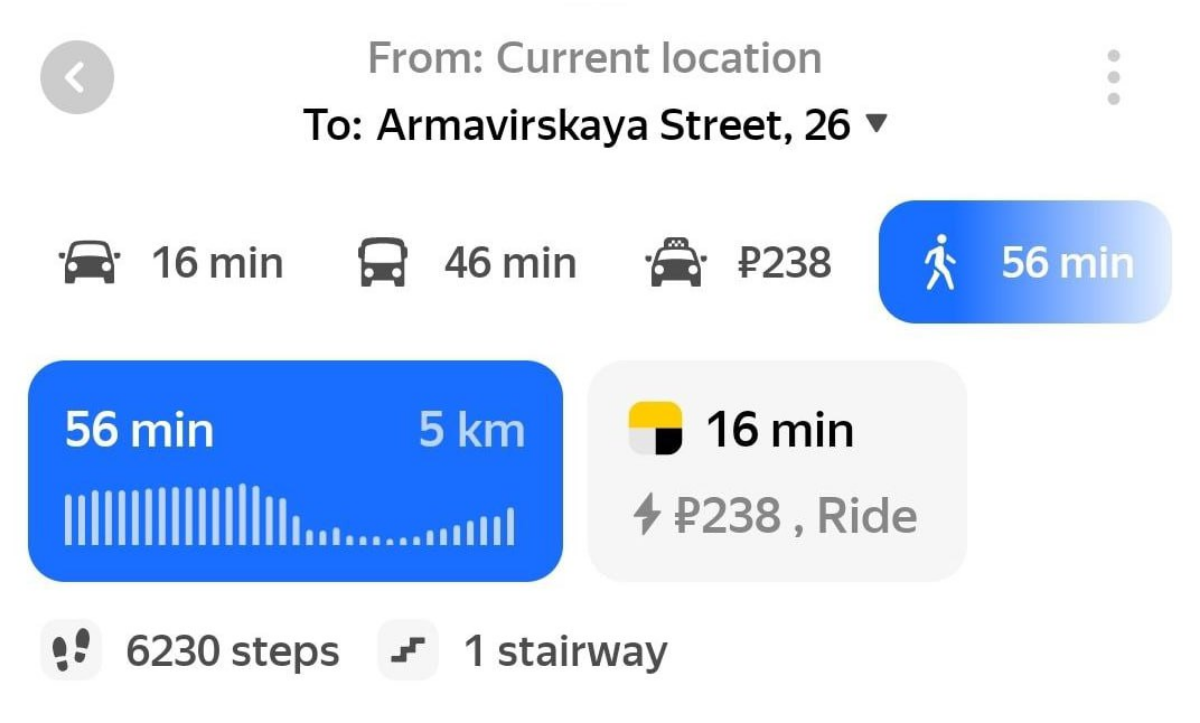This screenshot has width=1200, height=723.
Task: Switch to the bus route tab, 46 min
Action: click(x=467, y=264)
